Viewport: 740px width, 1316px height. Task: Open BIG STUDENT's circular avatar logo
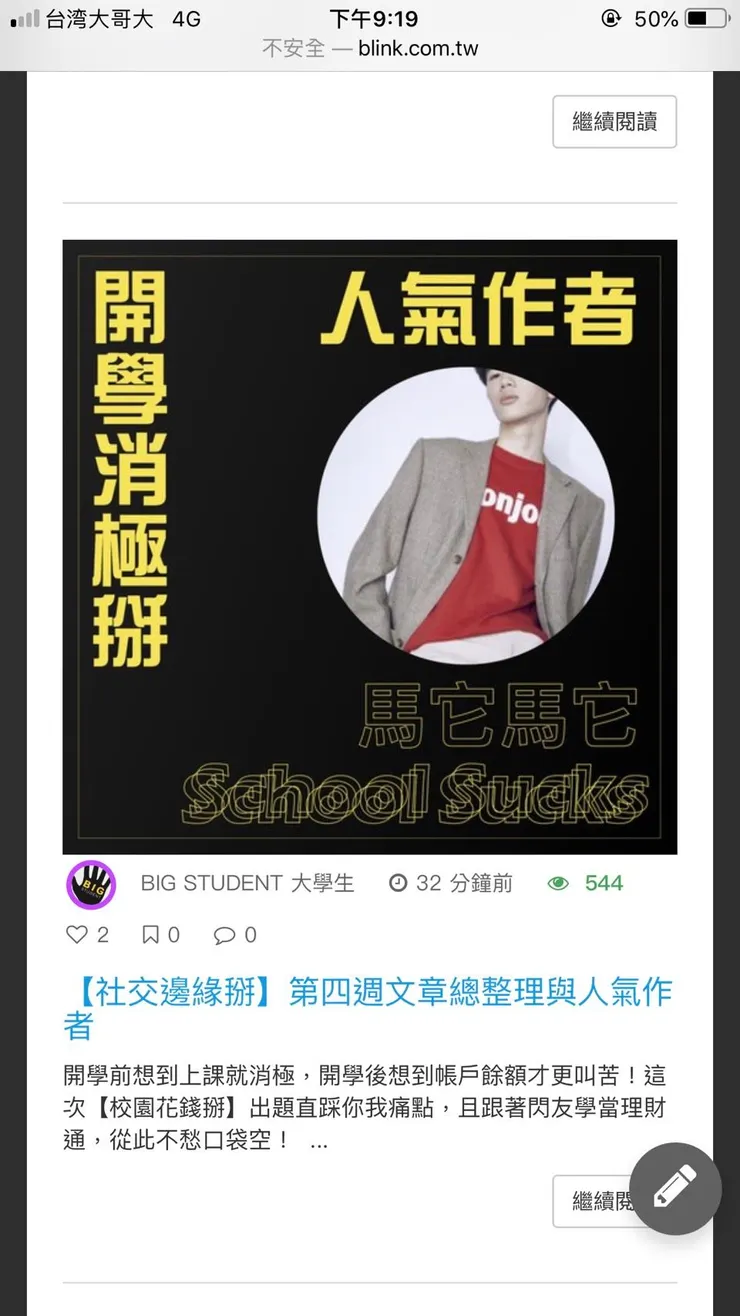coord(91,885)
